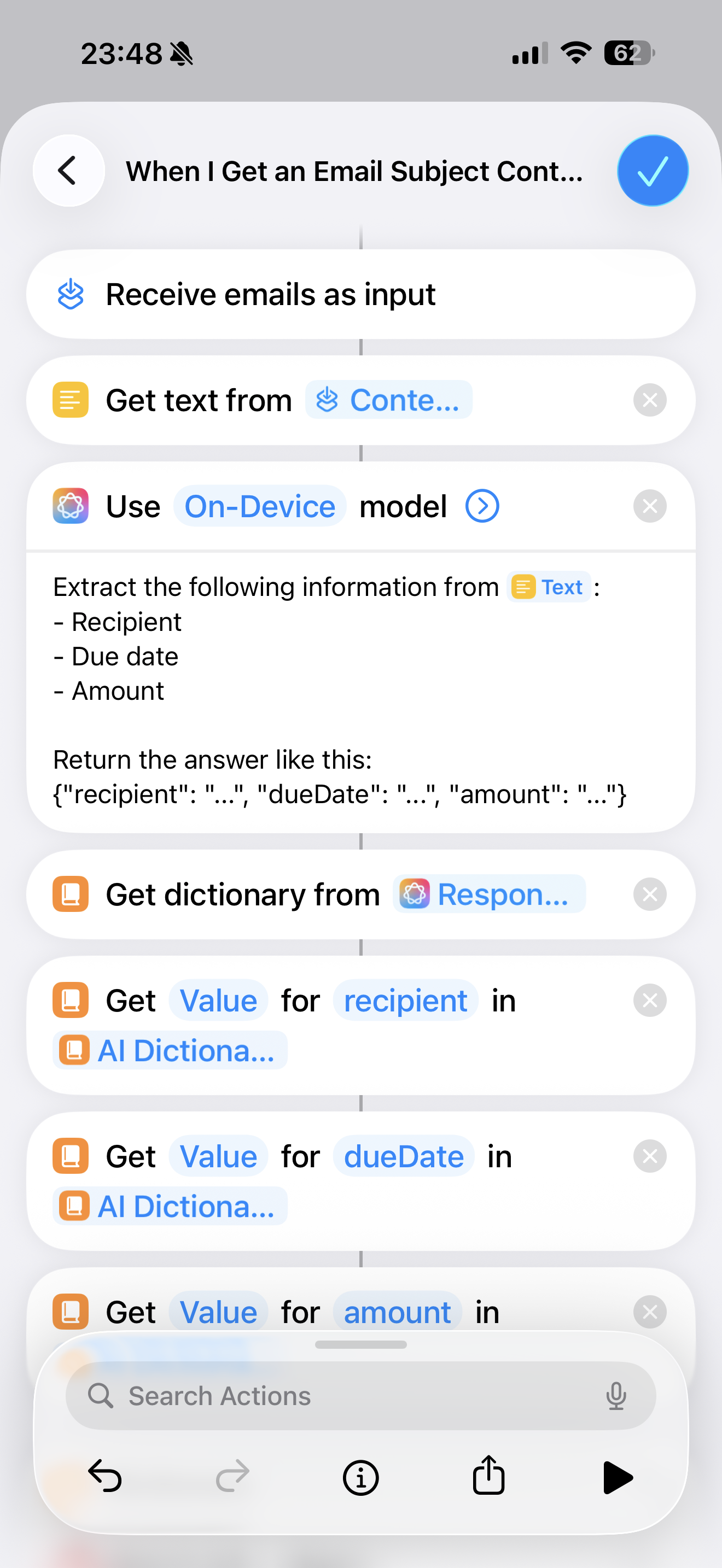Change the On-Device model selection
The width and height of the screenshot is (722, 1568).
click(x=260, y=506)
